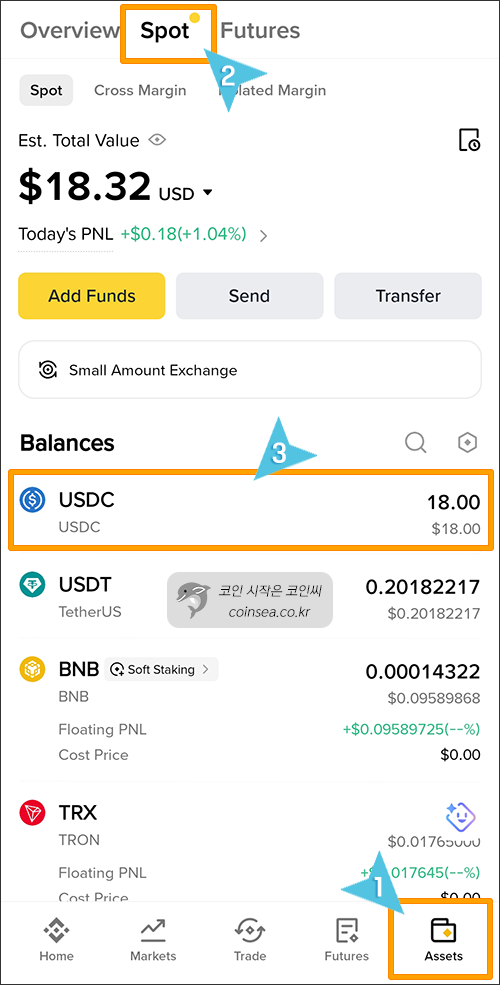The image size is (500, 985).
Task: Open the Trade tab
Action: (x=249, y=940)
